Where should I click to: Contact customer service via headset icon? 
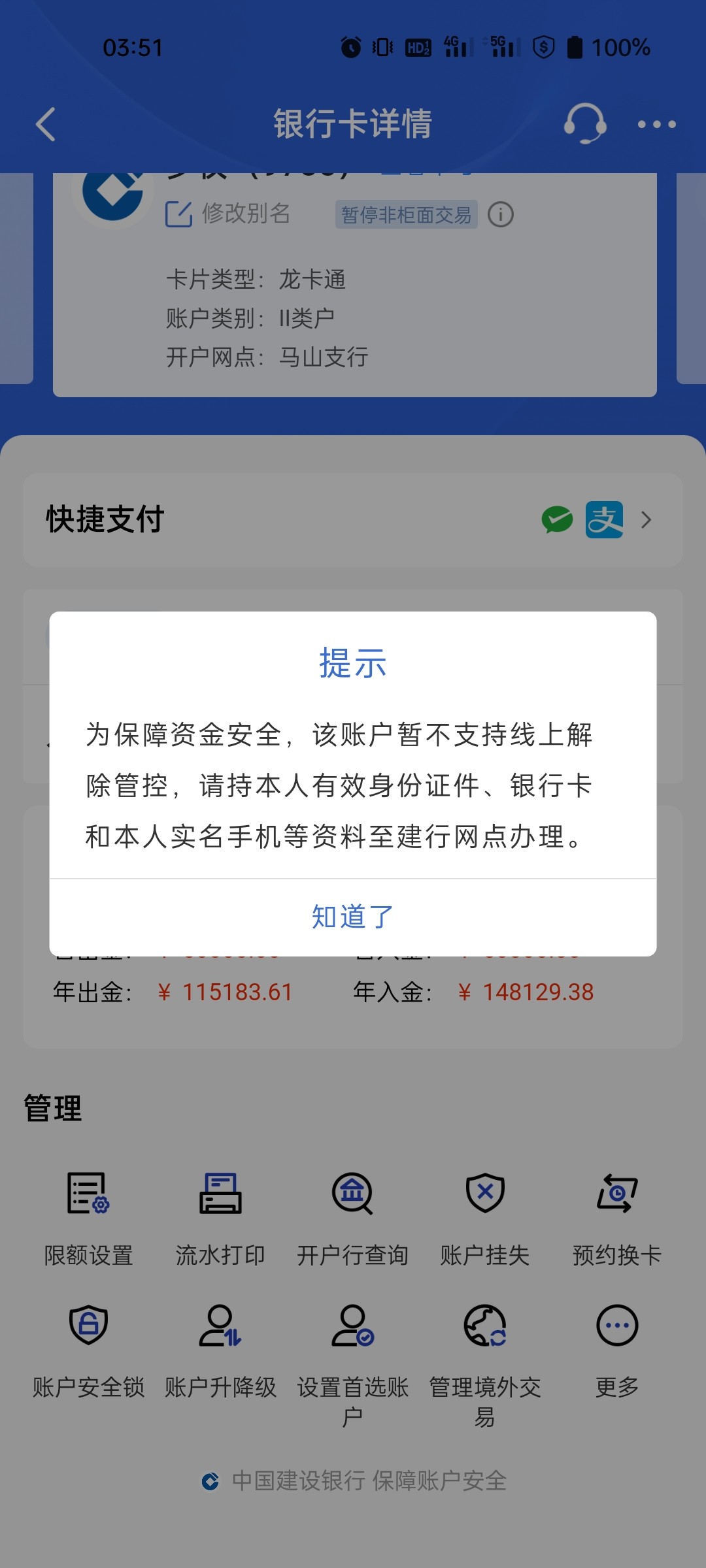pos(584,123)
